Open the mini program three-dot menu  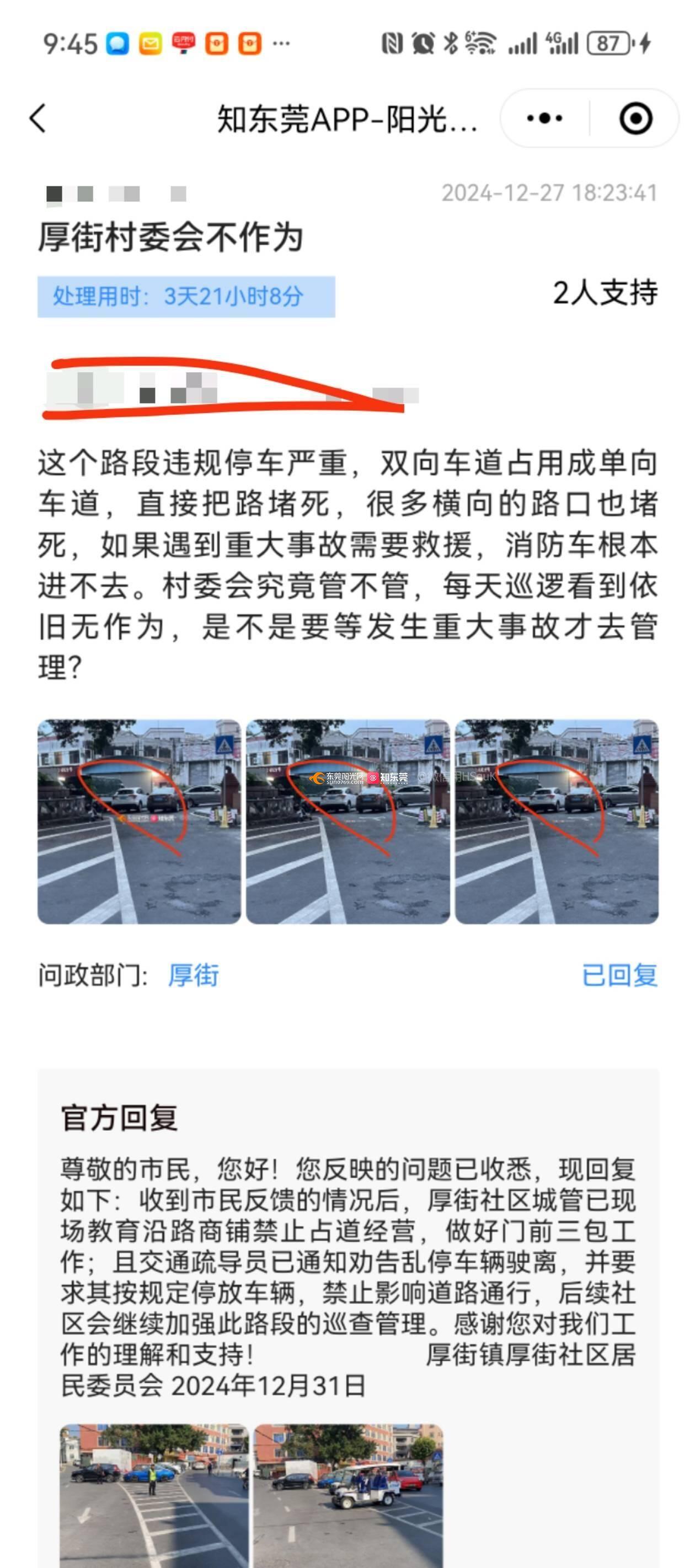pyautogui.click(x=544, y=118)
